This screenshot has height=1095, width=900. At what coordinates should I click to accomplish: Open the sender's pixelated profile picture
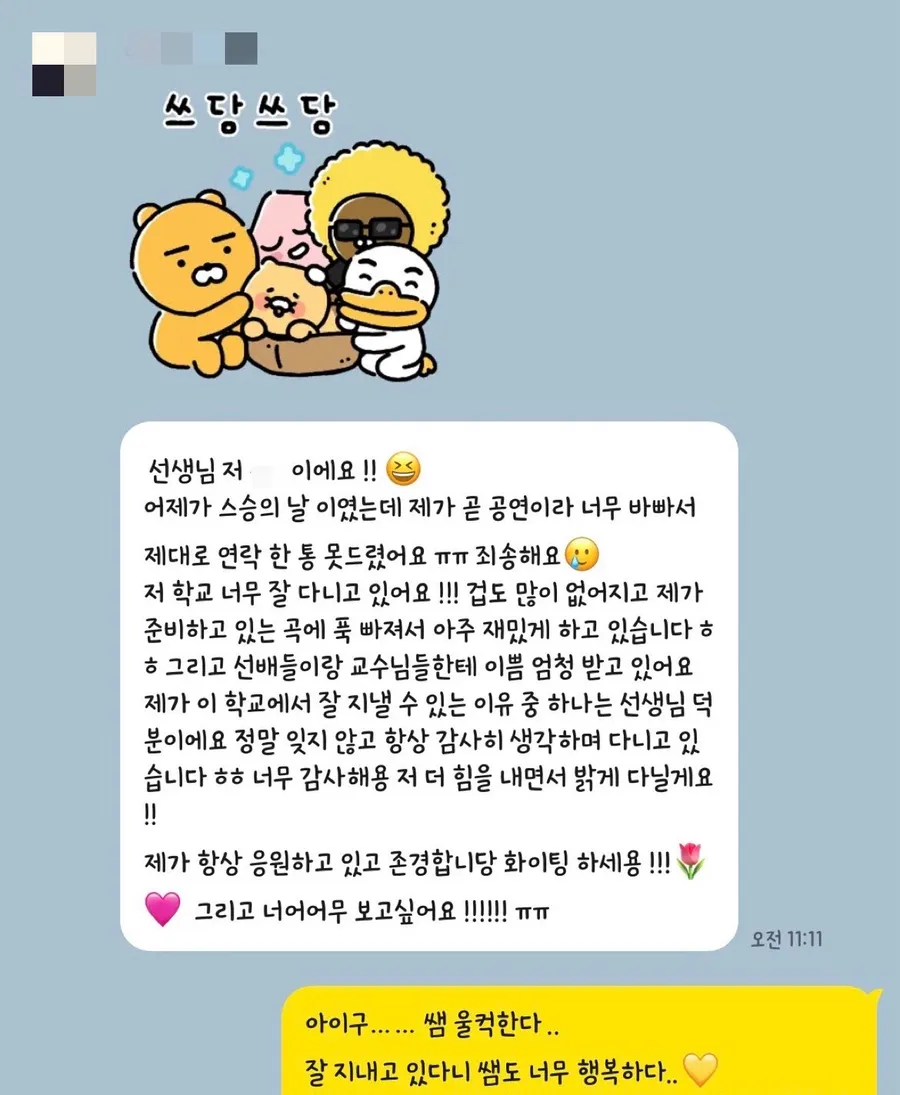pyautogui.click(x=64, y=64)
